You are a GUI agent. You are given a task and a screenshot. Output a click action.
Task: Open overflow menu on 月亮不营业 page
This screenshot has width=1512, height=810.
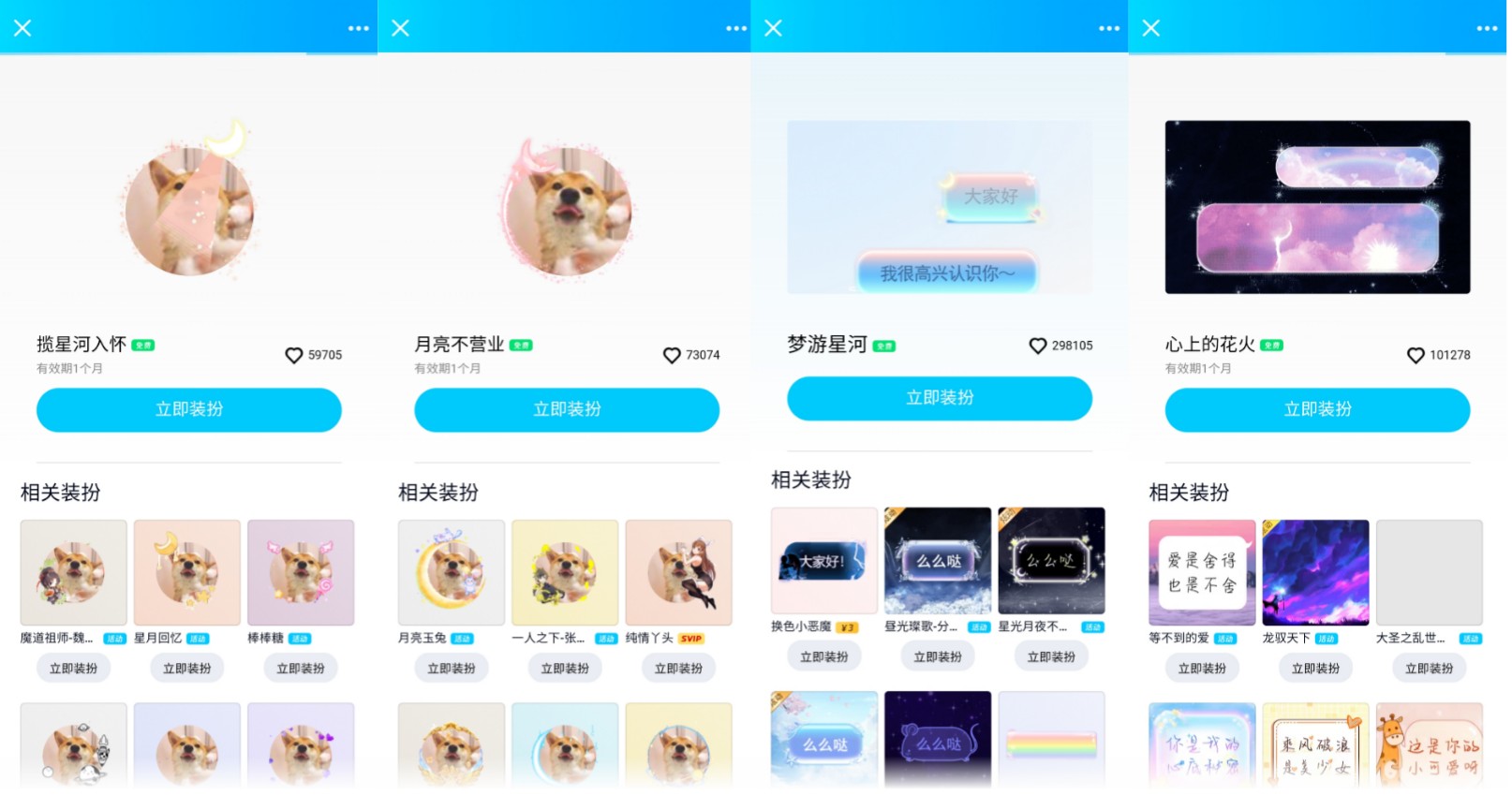[736, 28]
